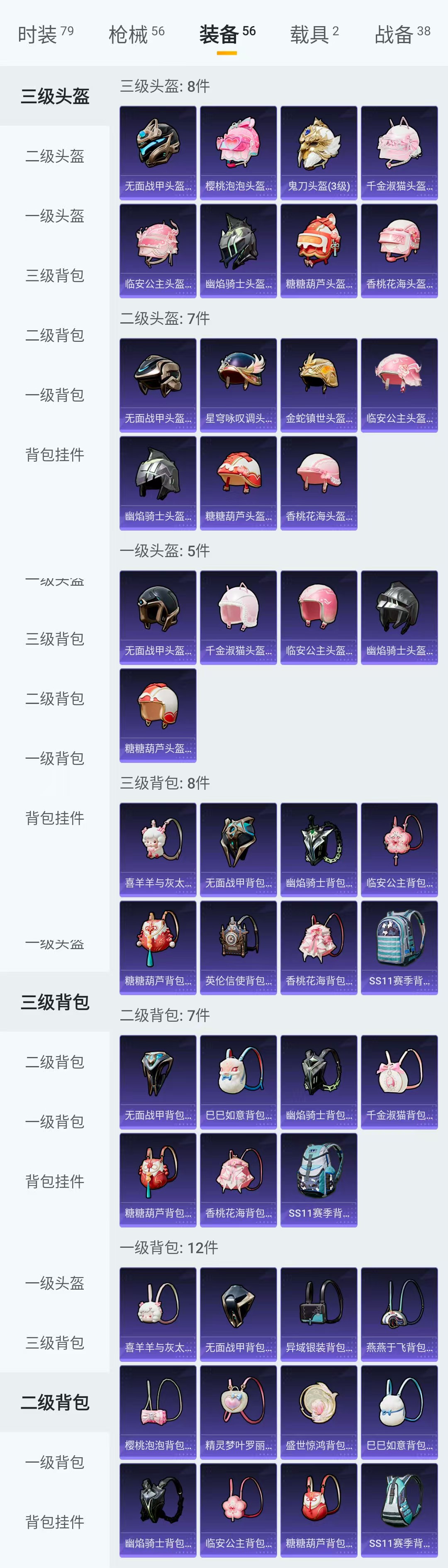Tap the 燕燕于飞背包 tile
The width and height of the screenshot is (448, 1568).
(x=399, y=1314)
